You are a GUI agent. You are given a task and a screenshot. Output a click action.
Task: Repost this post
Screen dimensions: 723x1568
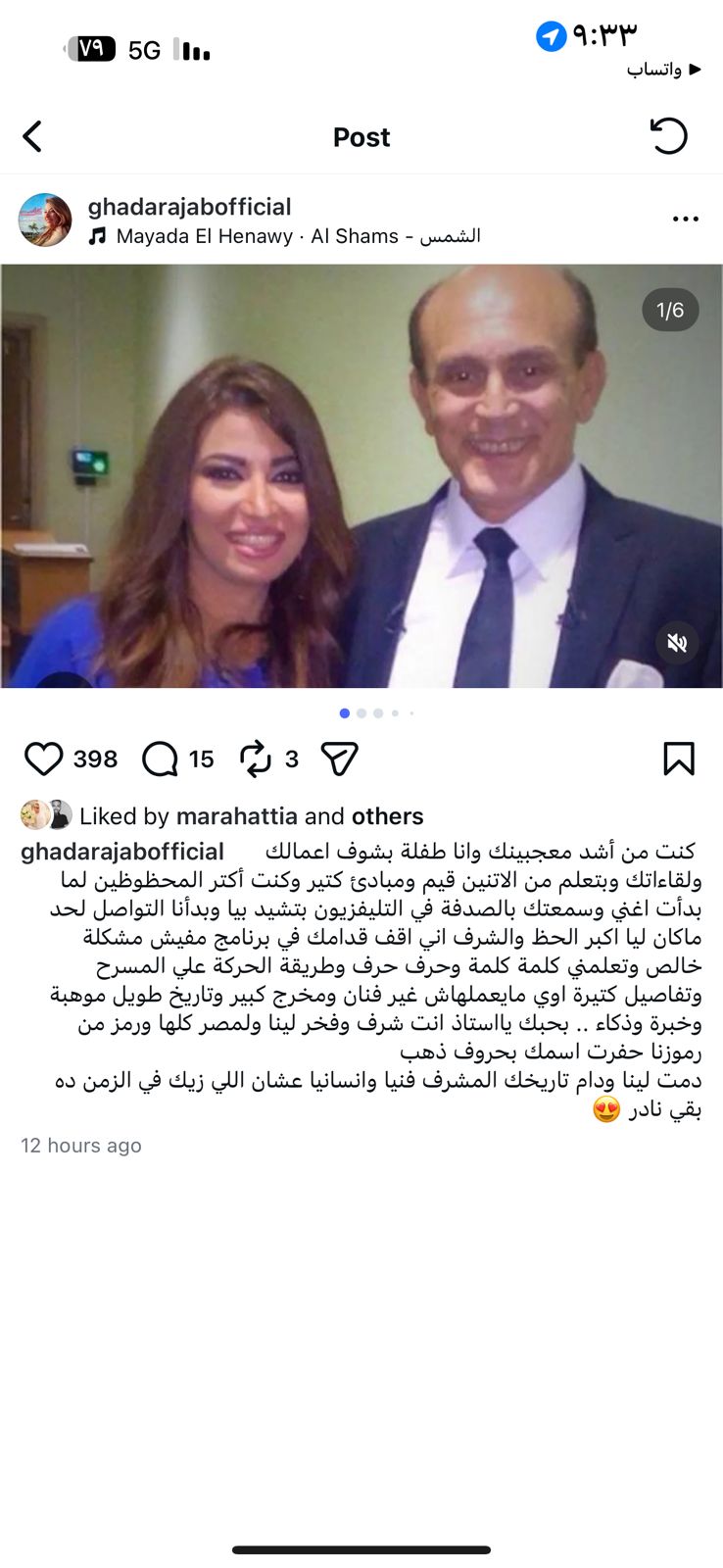coord(256,759)
